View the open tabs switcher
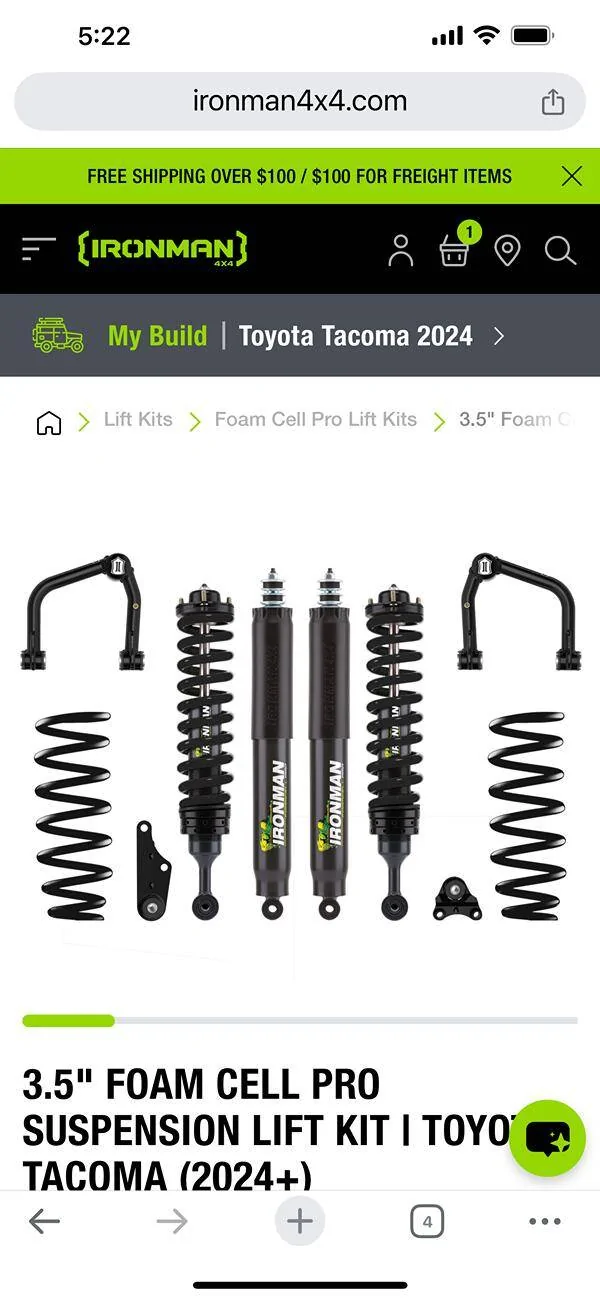This screenshot has height=1300, width=600. pos(427,1221)
